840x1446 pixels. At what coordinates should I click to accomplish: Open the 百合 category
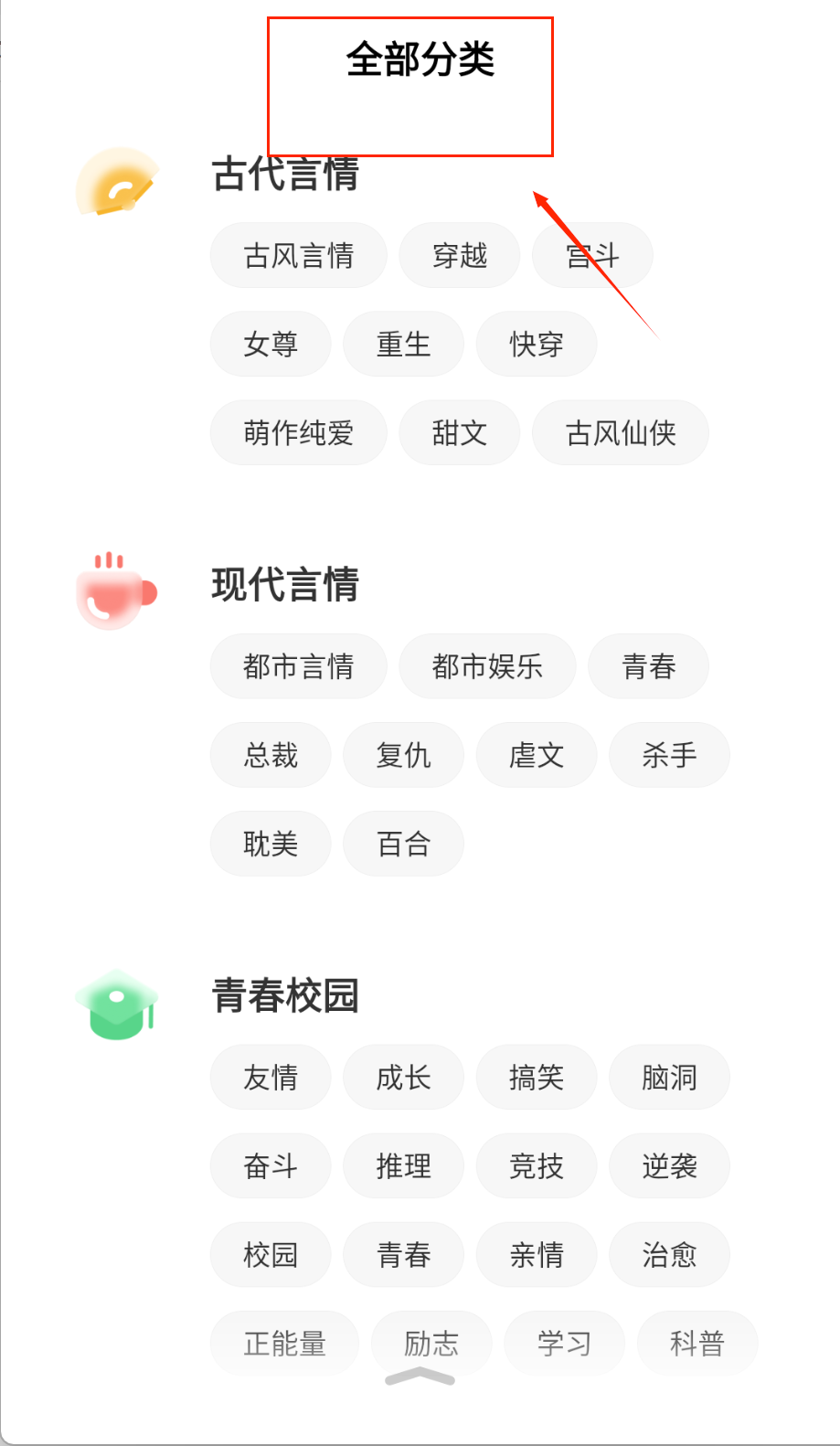pyautogui.click(x=403, y=845)
